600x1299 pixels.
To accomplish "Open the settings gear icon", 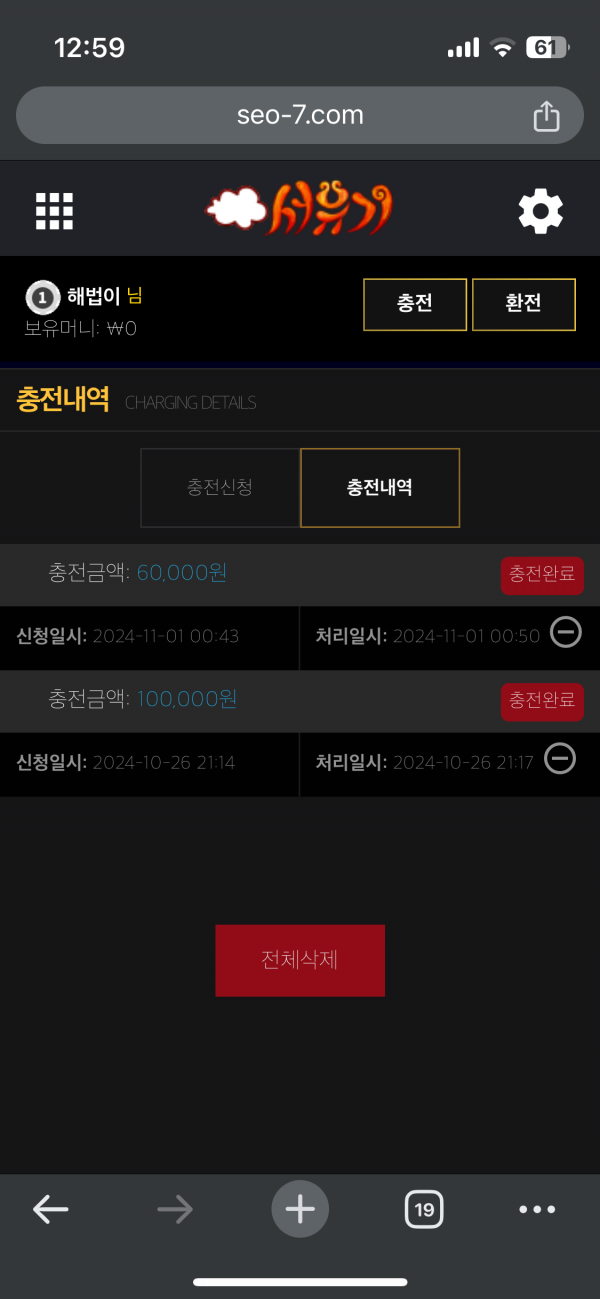I will pyautogui.click(x=540, y=211).
